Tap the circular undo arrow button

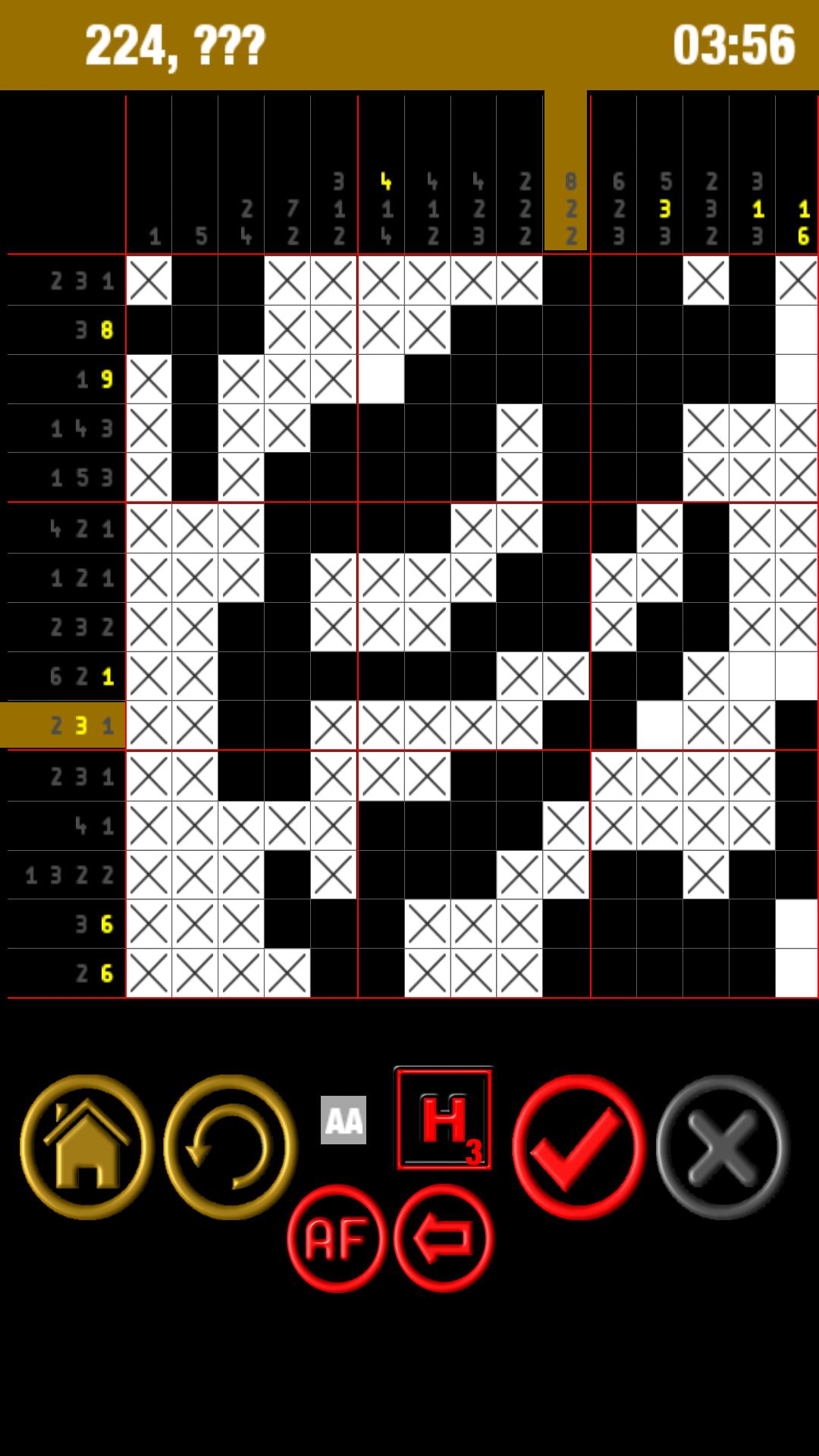pos(230,1147)
